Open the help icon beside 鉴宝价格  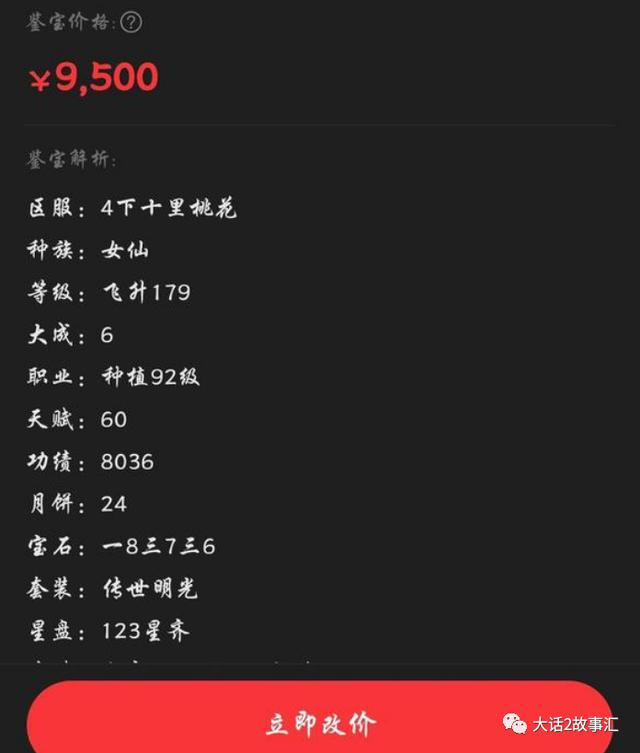pos(131,22)
